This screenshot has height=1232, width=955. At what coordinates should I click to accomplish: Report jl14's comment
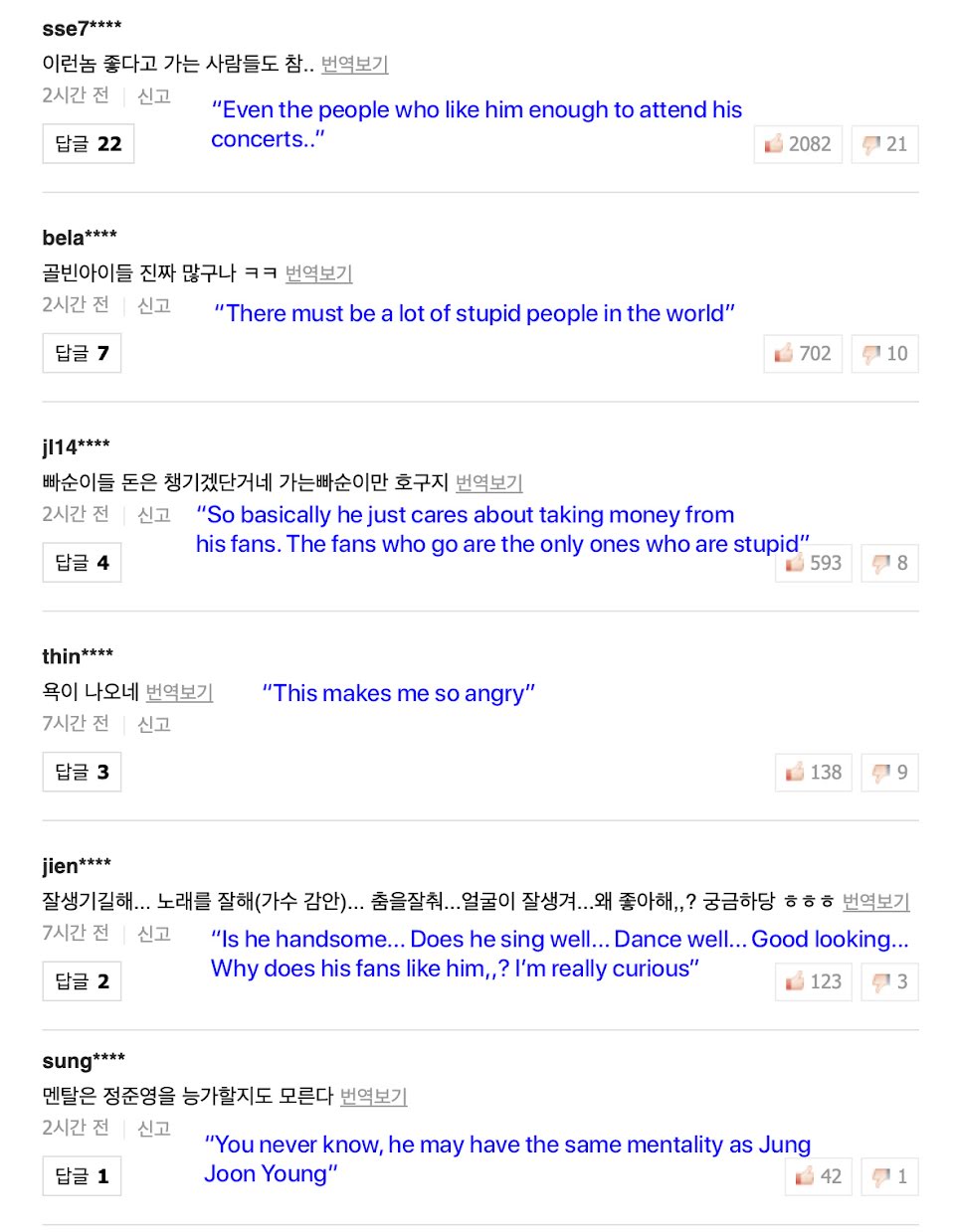click(x=153, y=515)
